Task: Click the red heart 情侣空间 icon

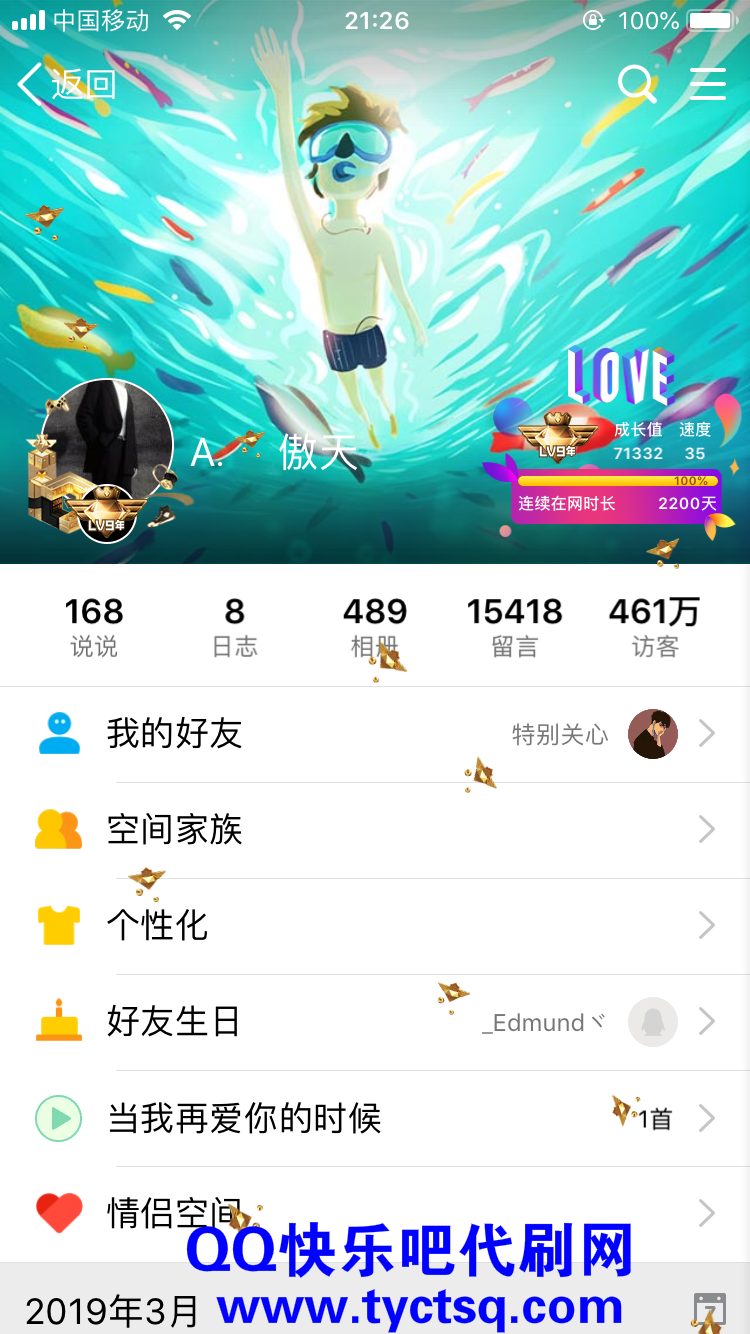Action: tap(58, 1213)
